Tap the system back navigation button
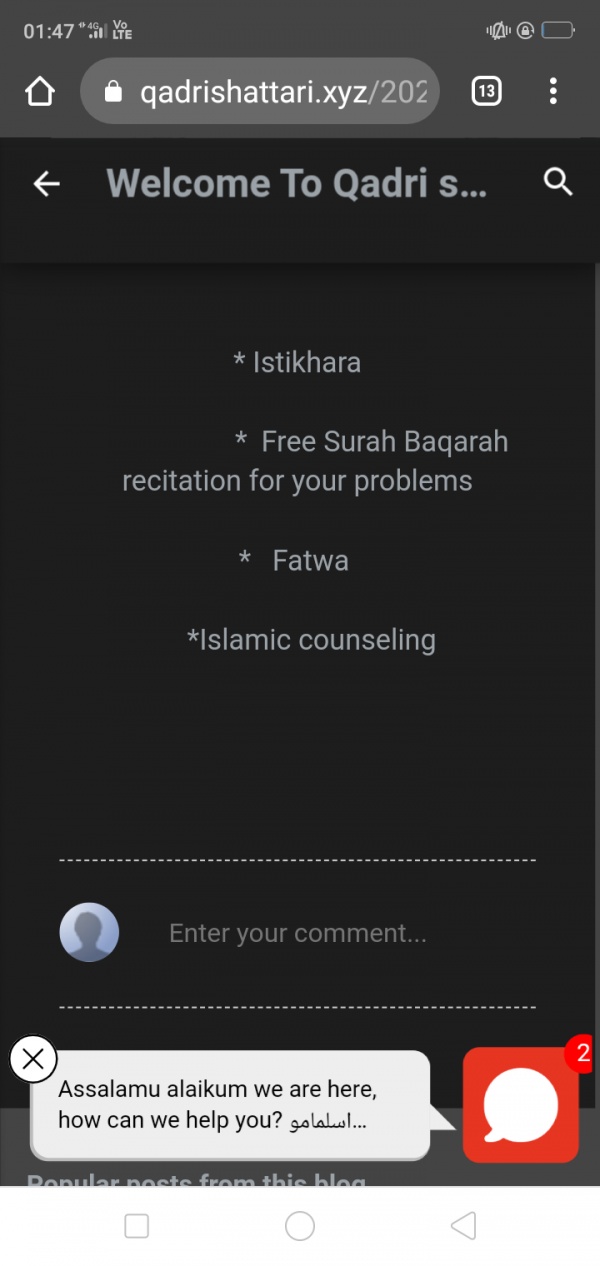This screenshot has height=1266, width=600. [463, 1225]
